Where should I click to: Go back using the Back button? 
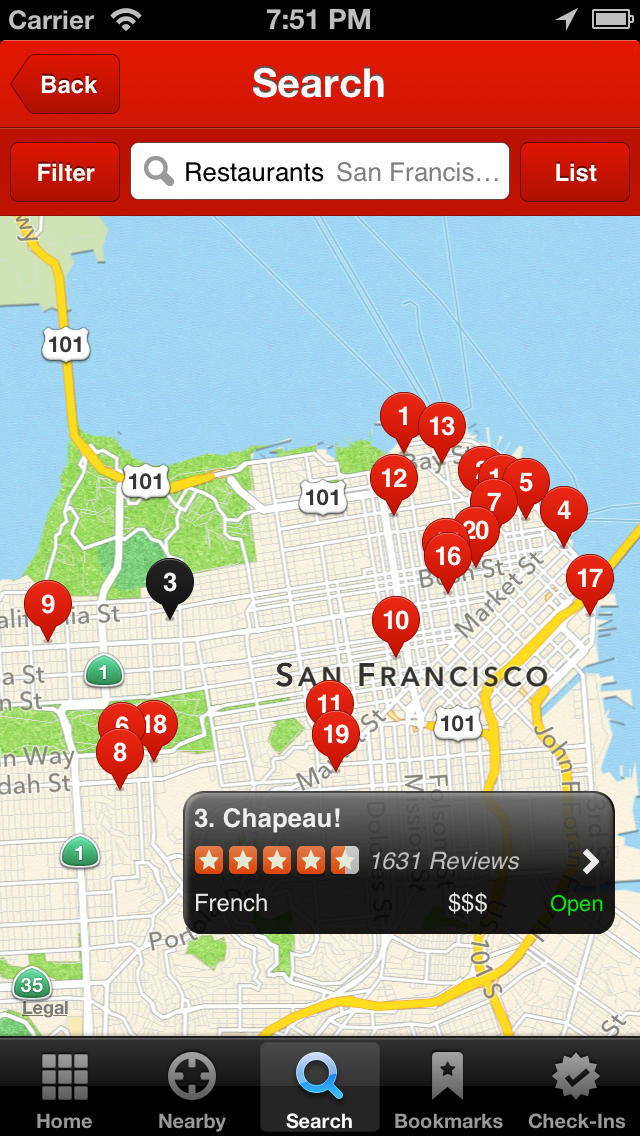tap(66, 85)
